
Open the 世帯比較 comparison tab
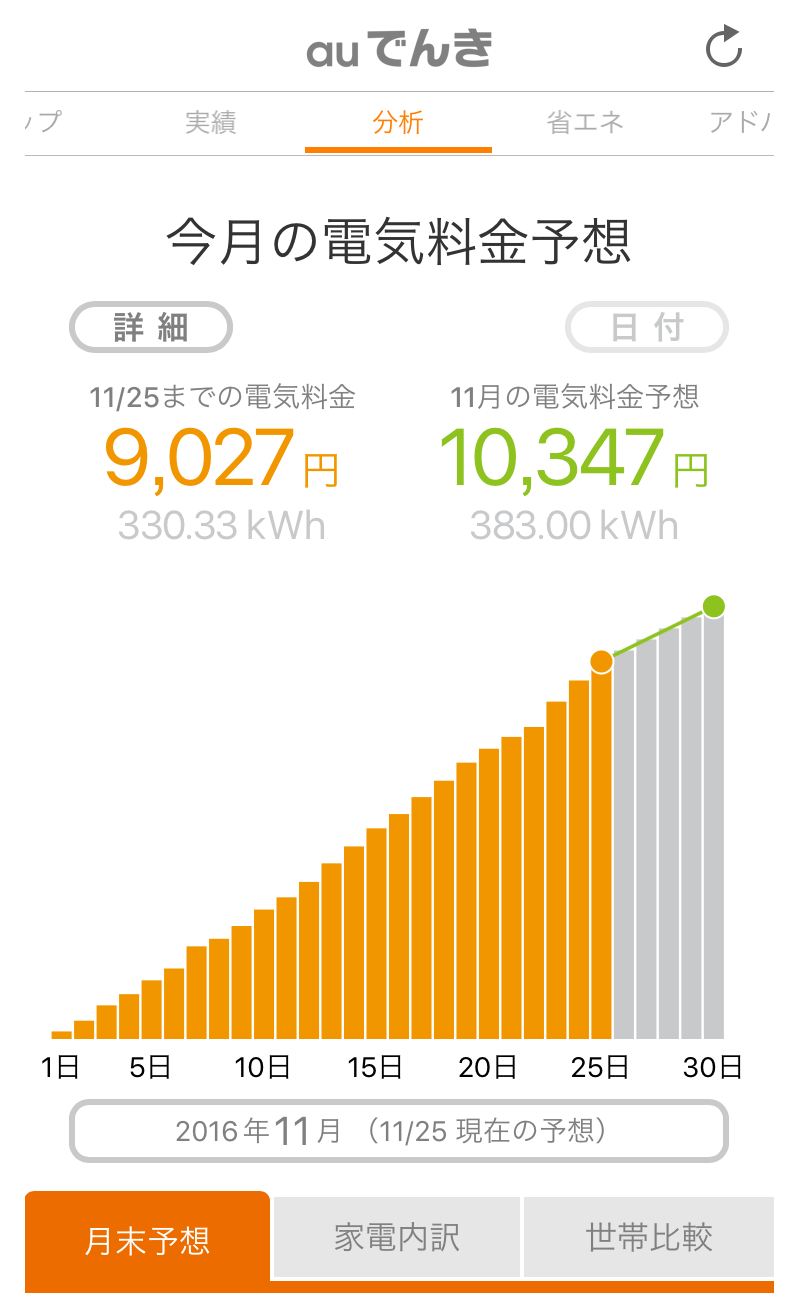(x=648, y=1237)
